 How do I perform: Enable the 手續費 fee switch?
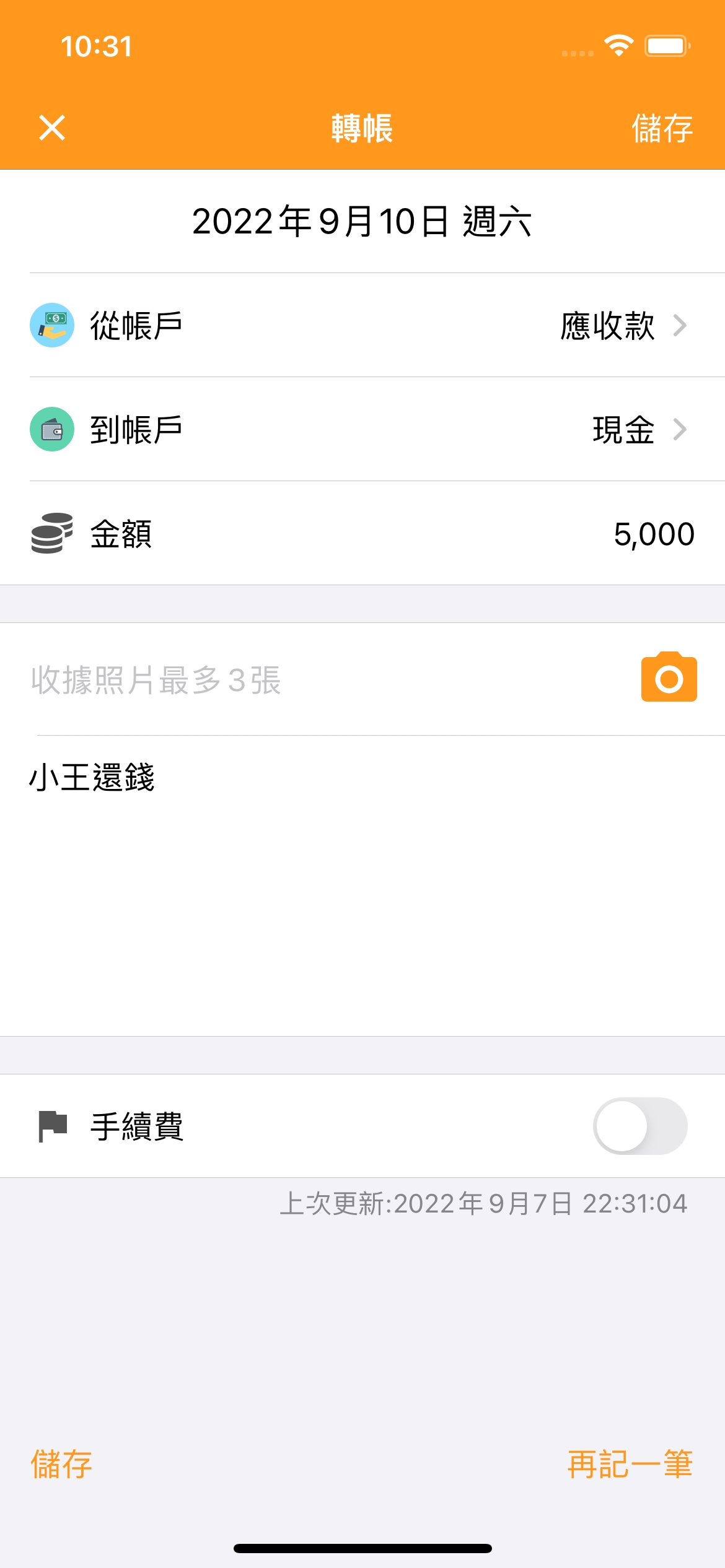point(639,1126)
